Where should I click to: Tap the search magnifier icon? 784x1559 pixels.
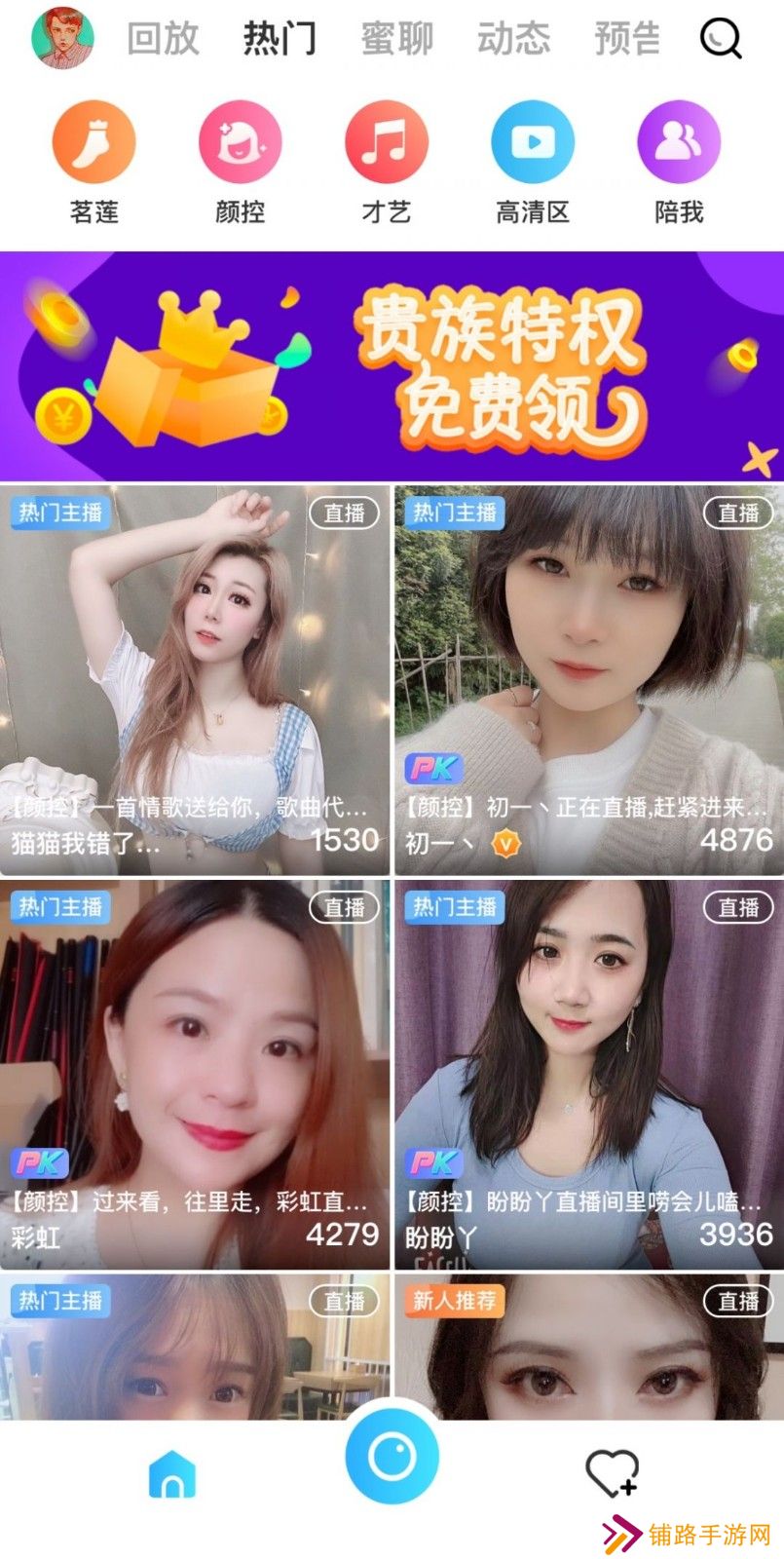718,39
